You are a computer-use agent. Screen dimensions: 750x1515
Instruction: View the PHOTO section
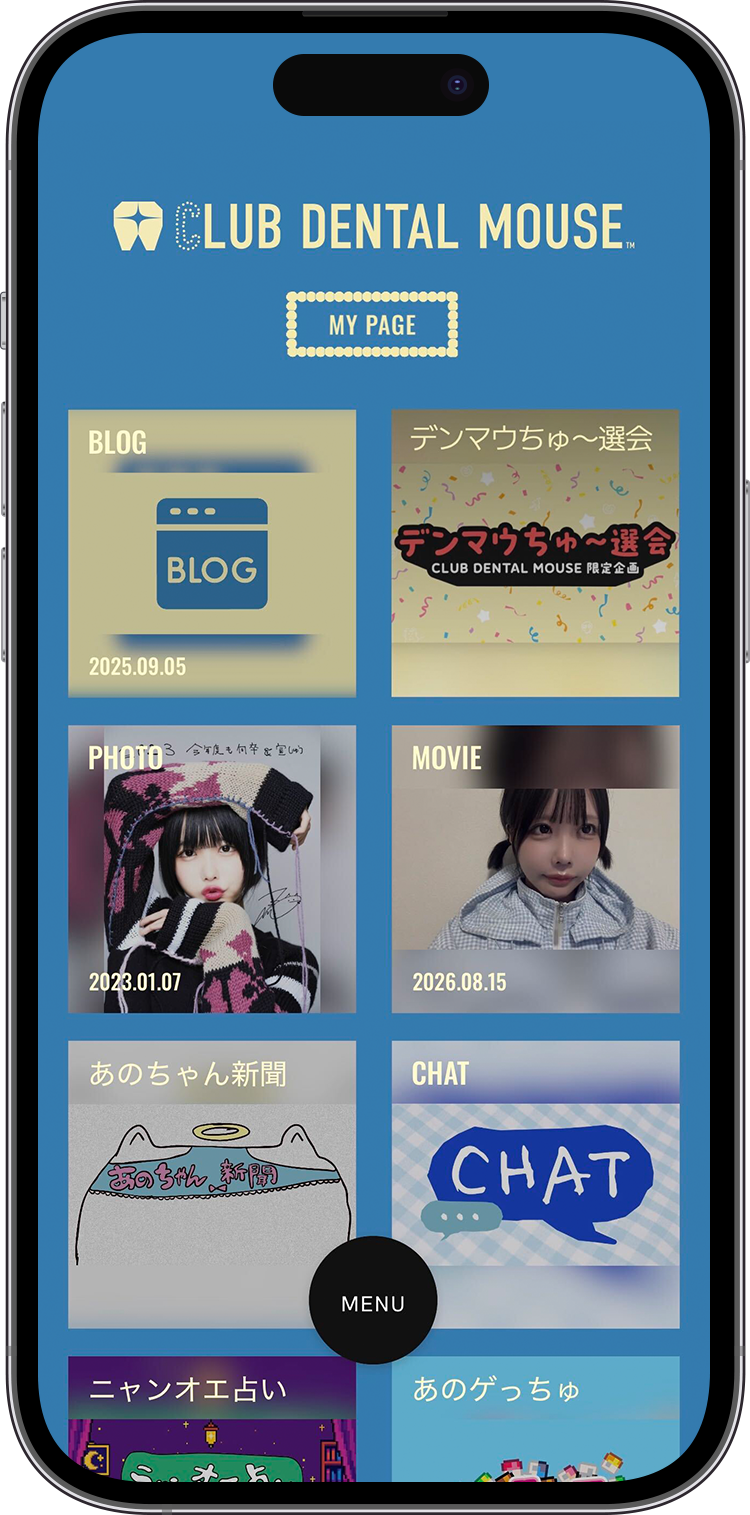[x=212, y=869]
